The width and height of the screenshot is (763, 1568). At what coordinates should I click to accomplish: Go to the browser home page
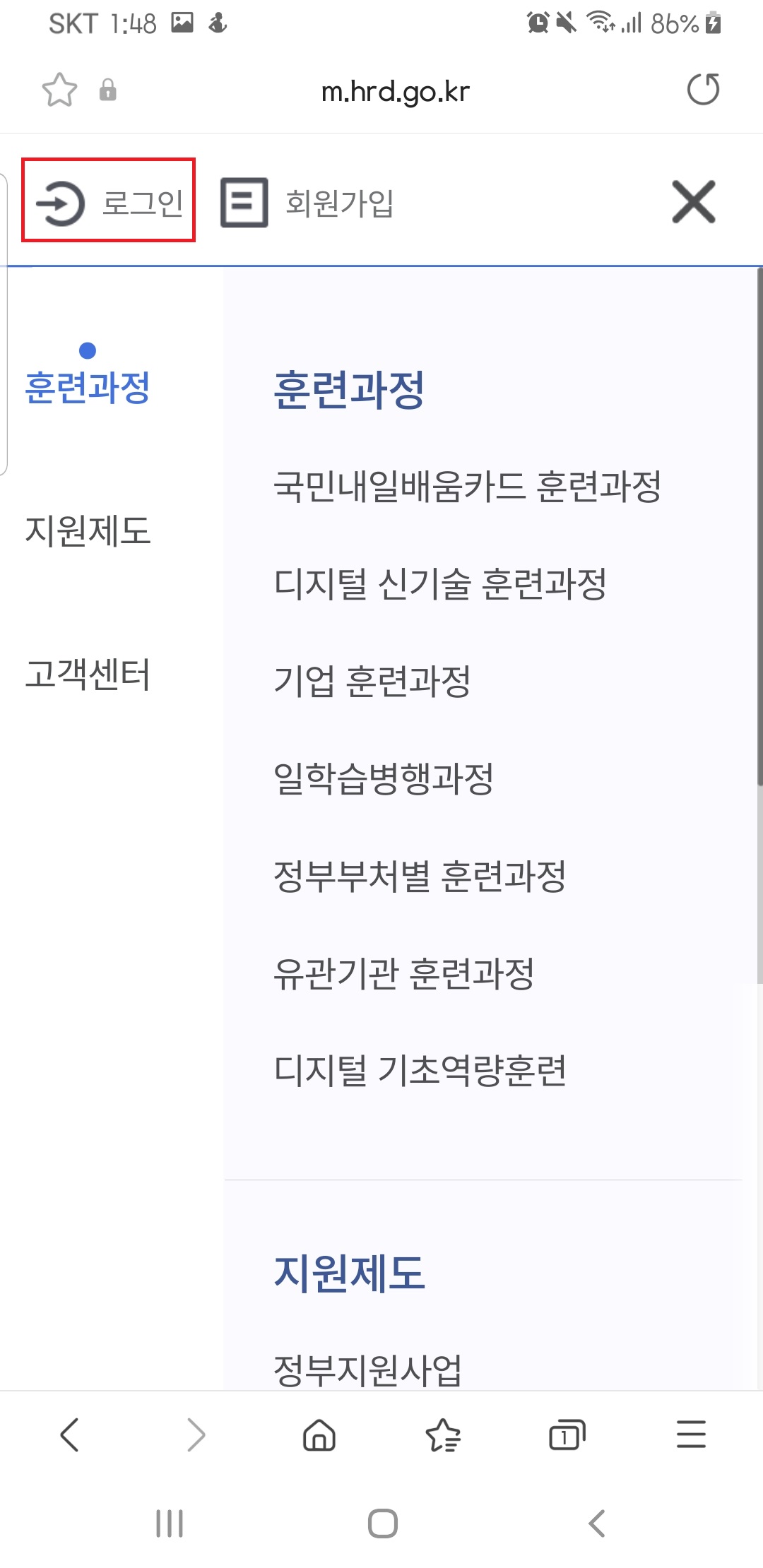[319, 1435]
